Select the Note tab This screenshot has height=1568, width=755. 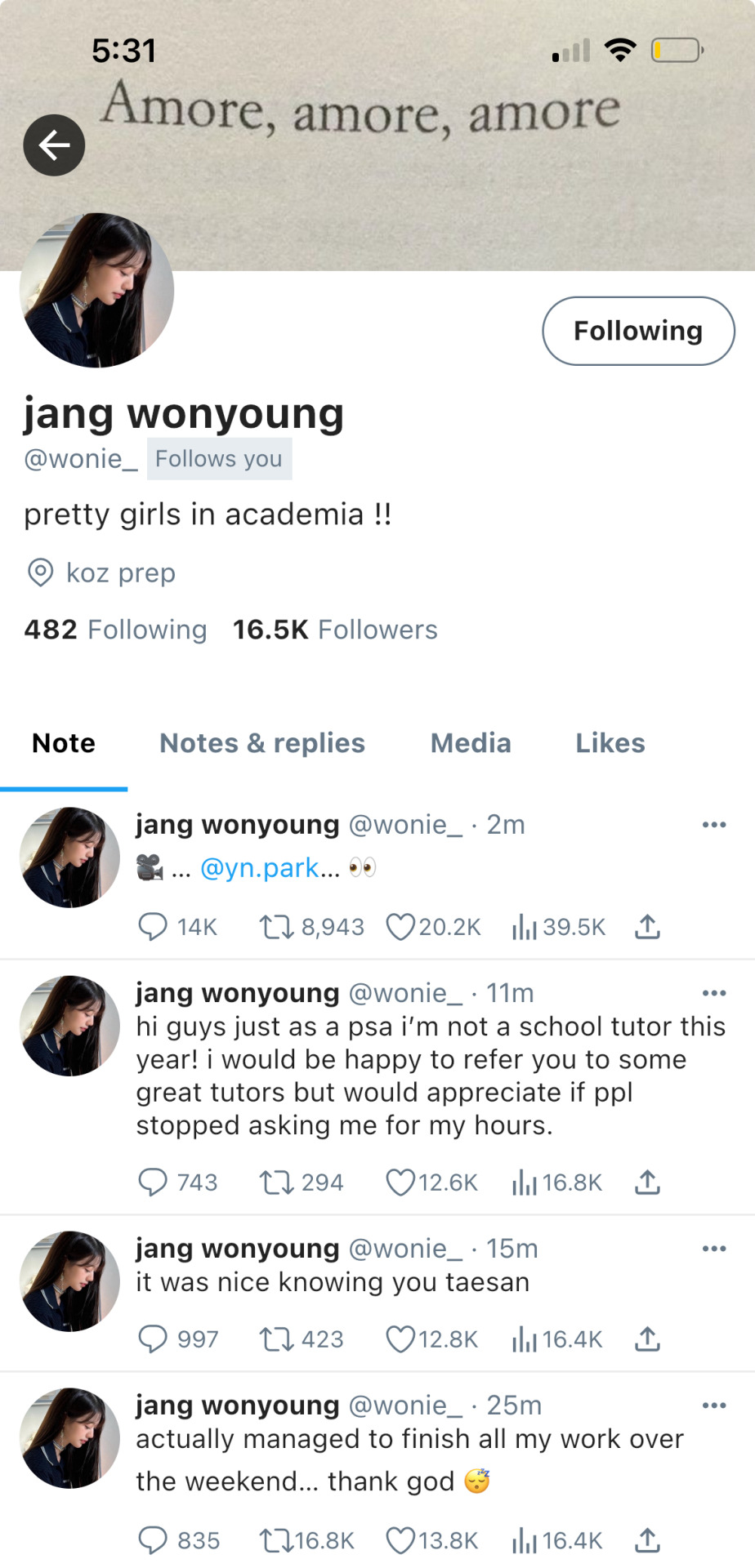coord(64,743)
